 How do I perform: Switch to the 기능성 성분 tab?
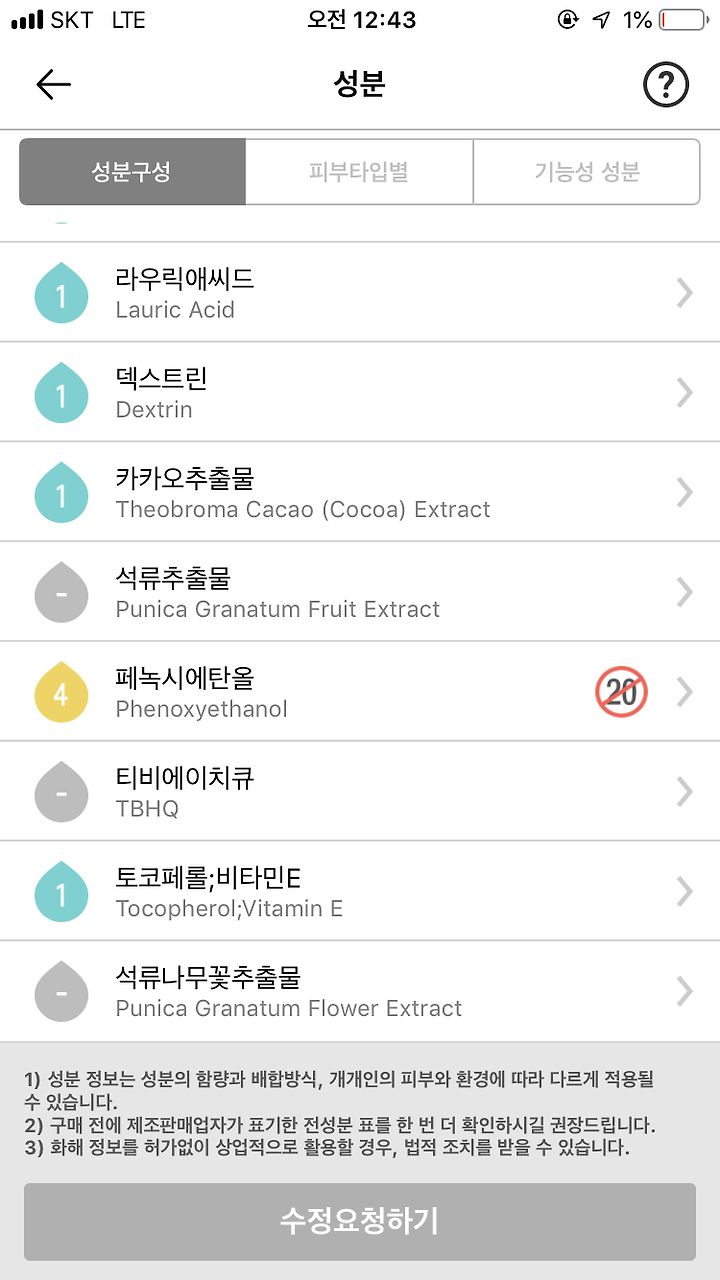pyautogui.click(x=587, y=172)
